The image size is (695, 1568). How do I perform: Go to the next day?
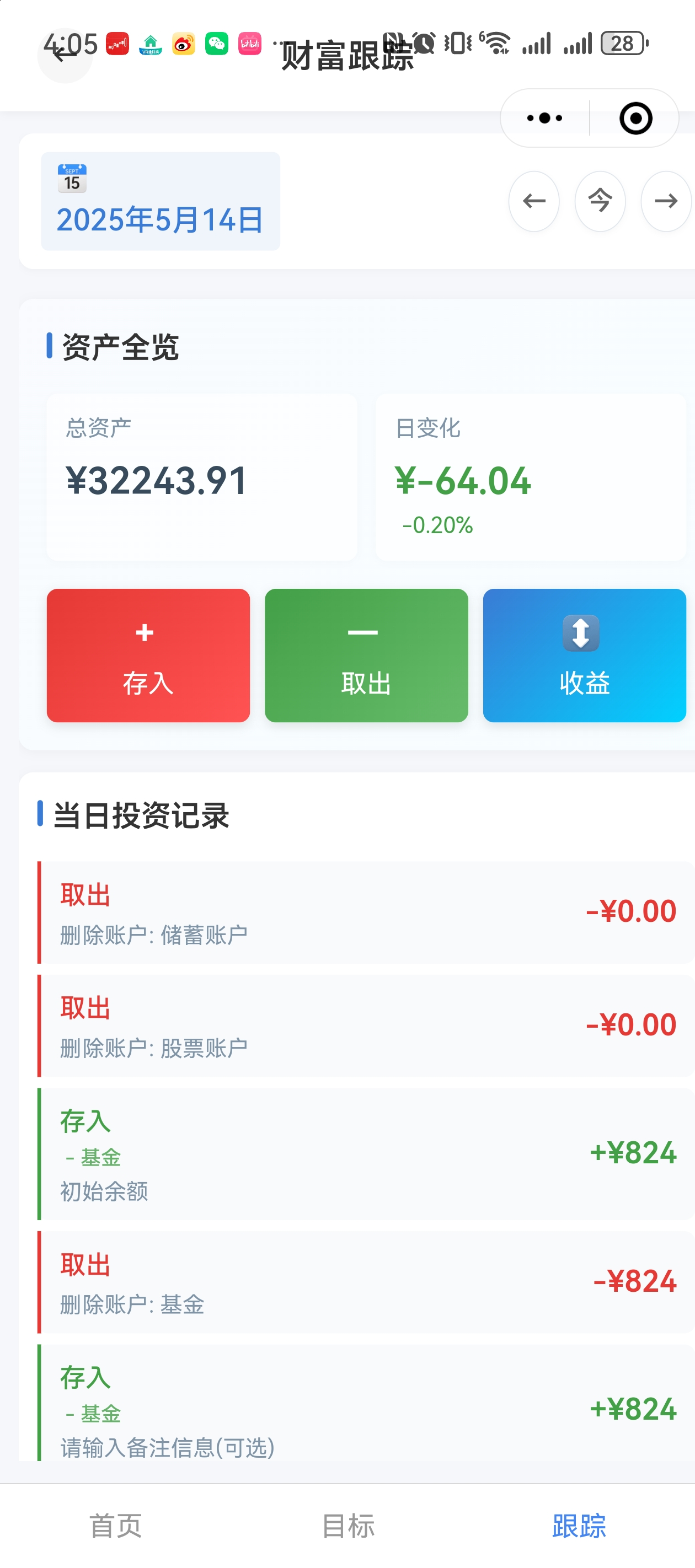[x=666, y=201]
